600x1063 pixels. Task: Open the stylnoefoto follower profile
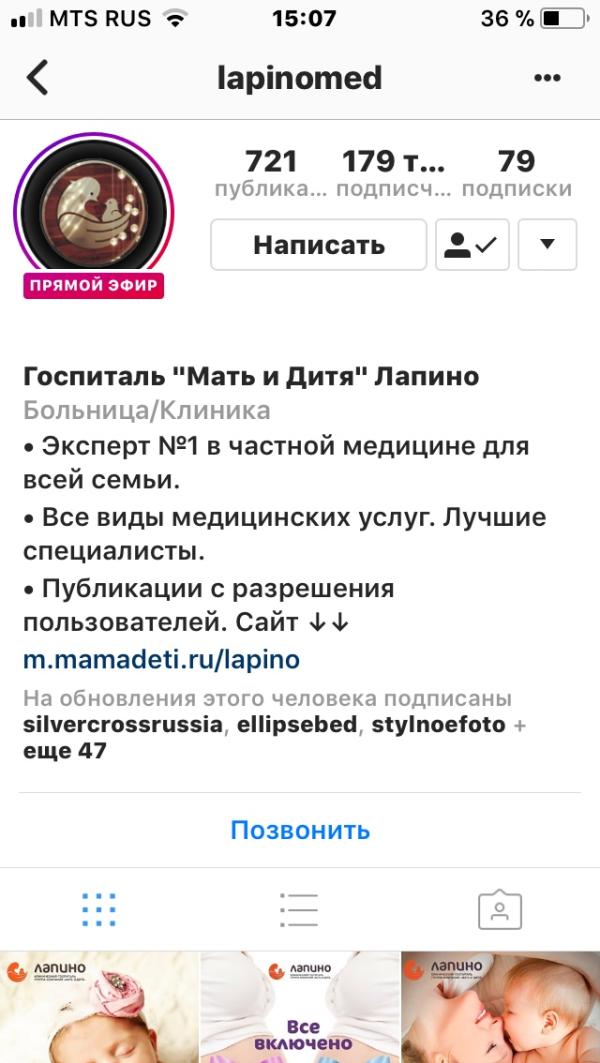[x=439, y=725]
